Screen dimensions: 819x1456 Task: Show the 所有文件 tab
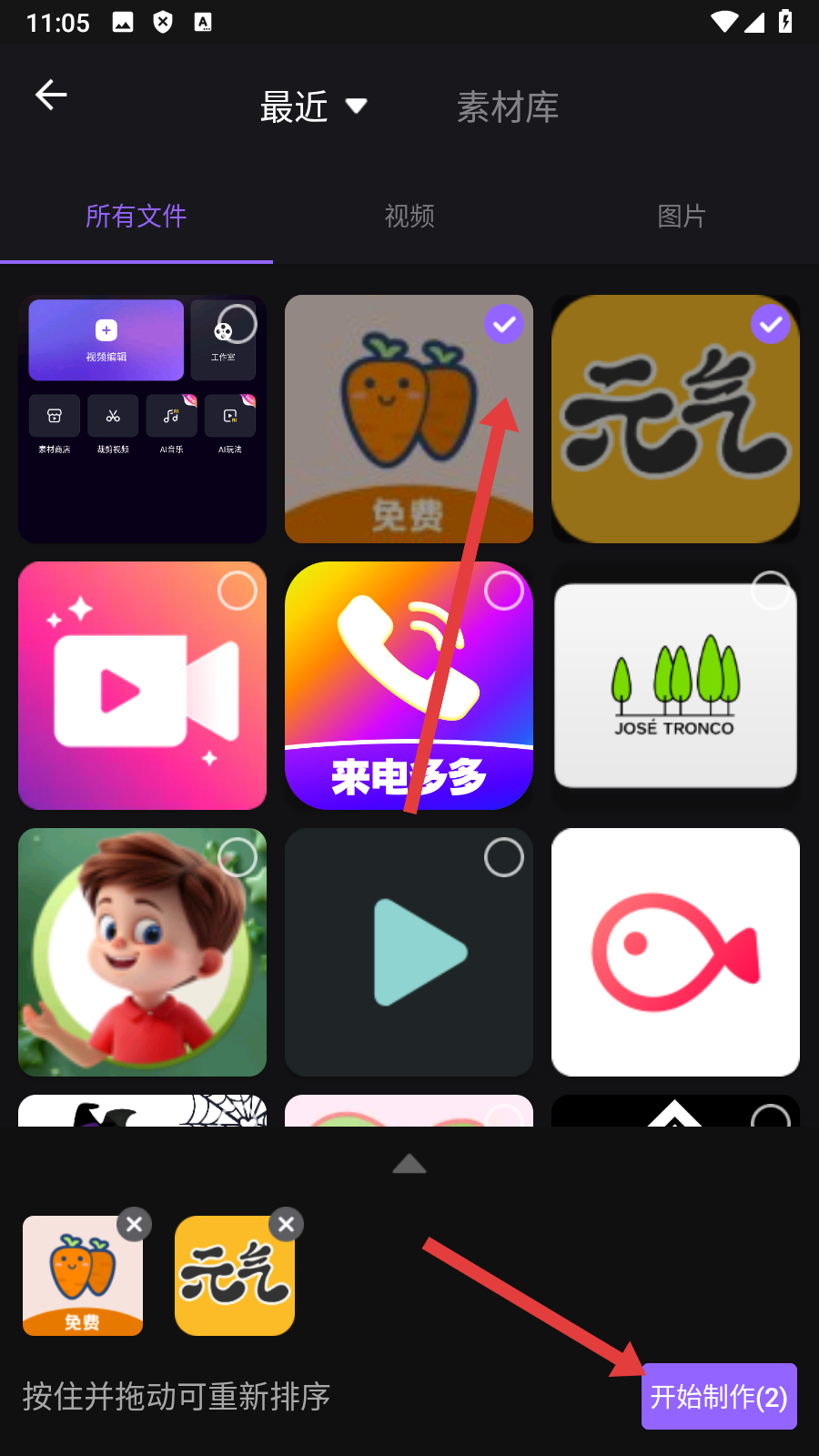pos(136,217)
